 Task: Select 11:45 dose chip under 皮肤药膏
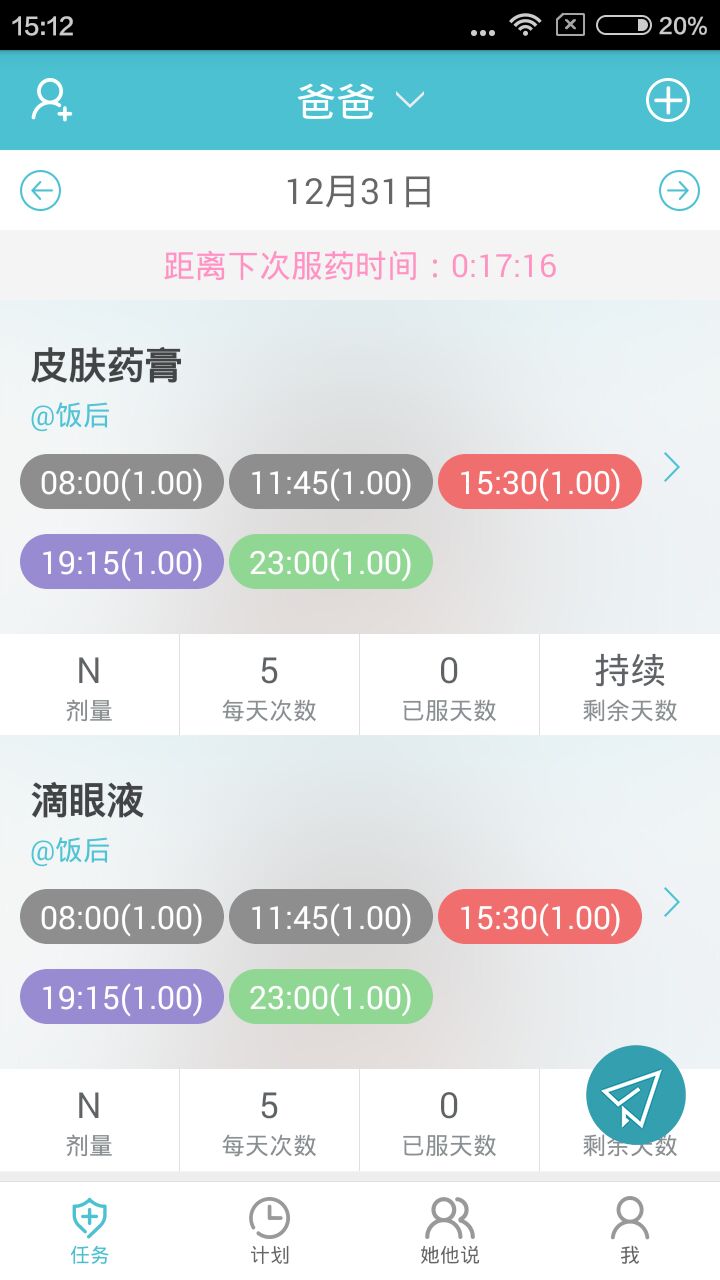pos(331,482)
